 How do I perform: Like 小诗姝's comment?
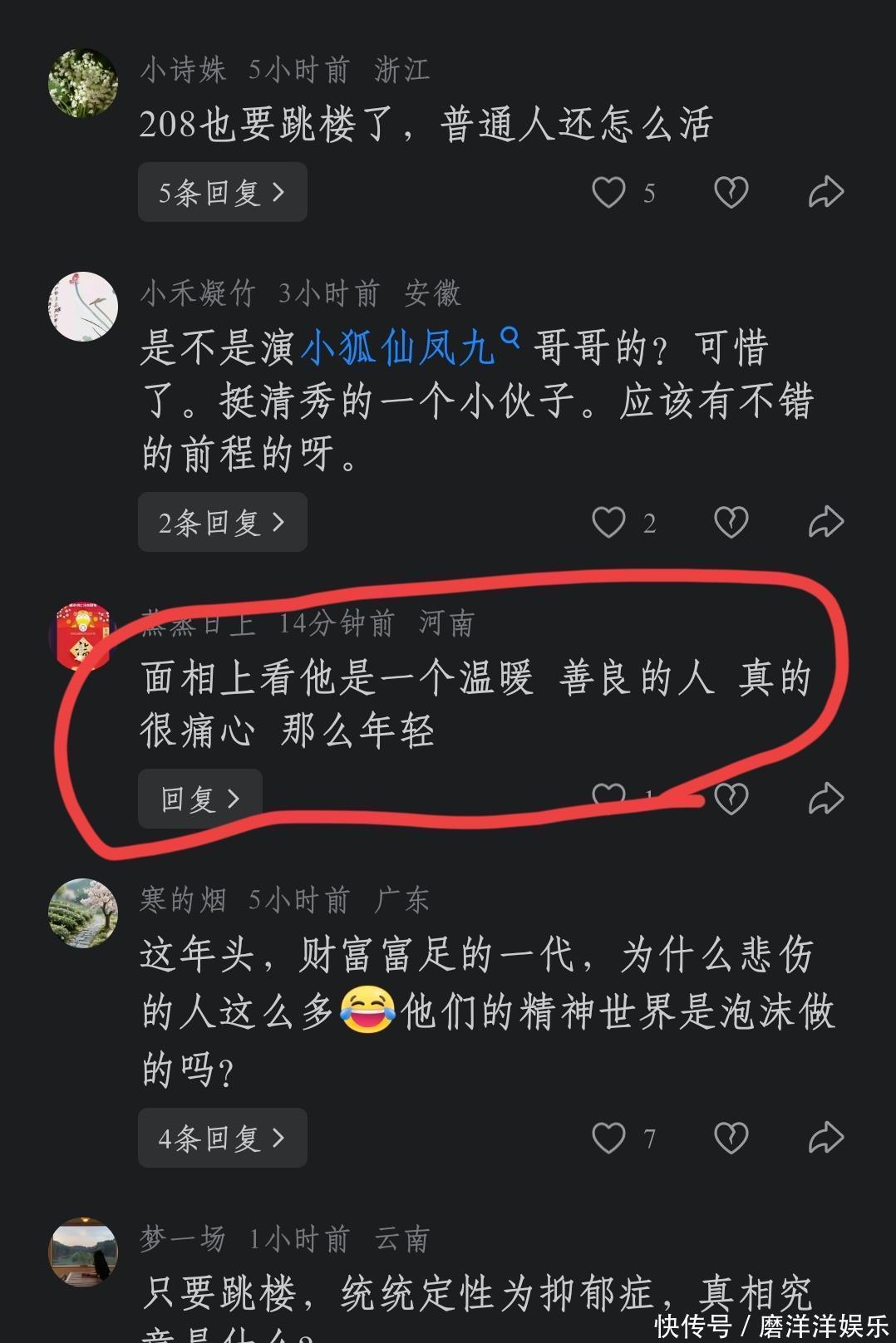(608, 193)
